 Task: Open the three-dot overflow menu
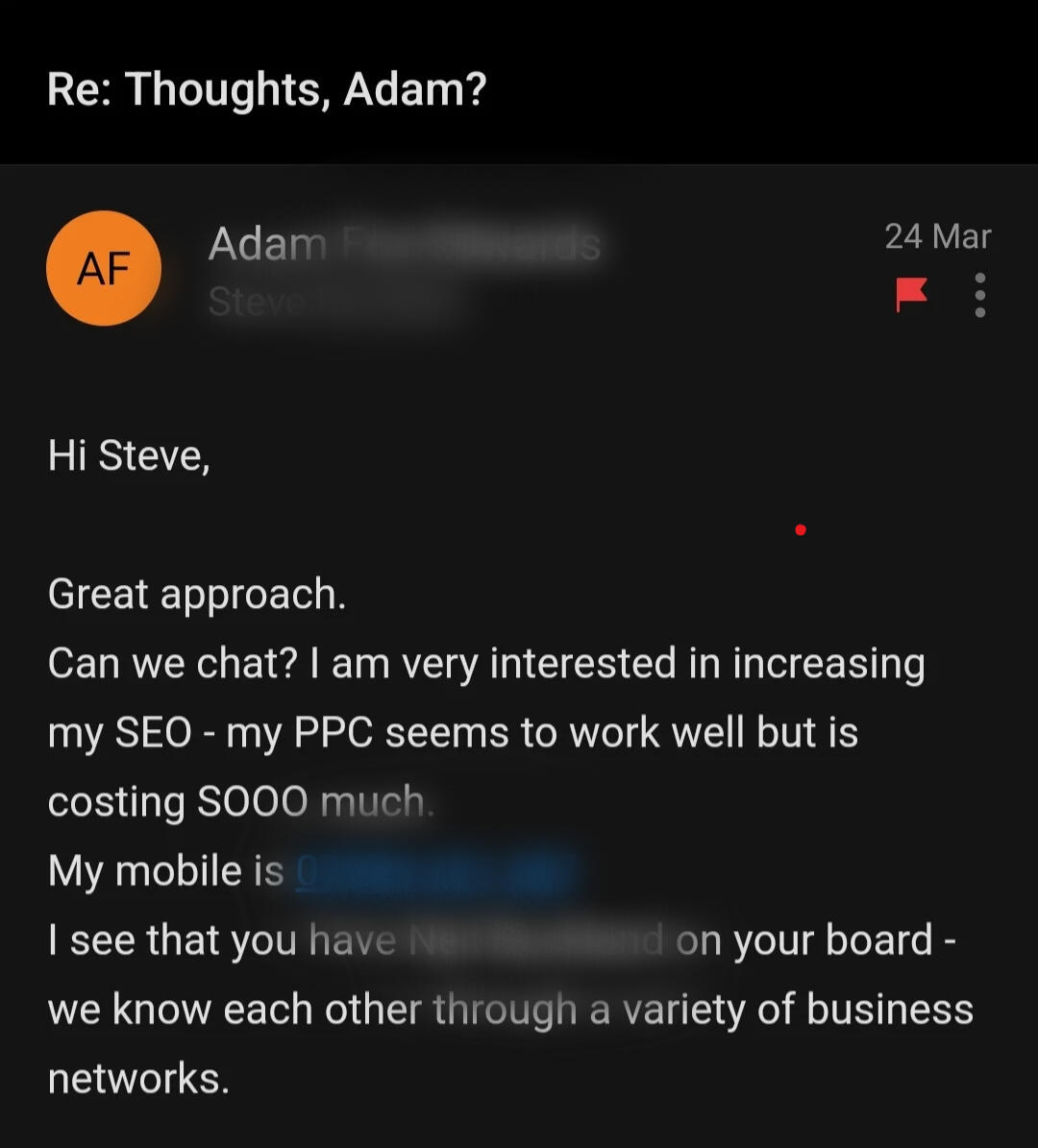(x=979, y=295)
